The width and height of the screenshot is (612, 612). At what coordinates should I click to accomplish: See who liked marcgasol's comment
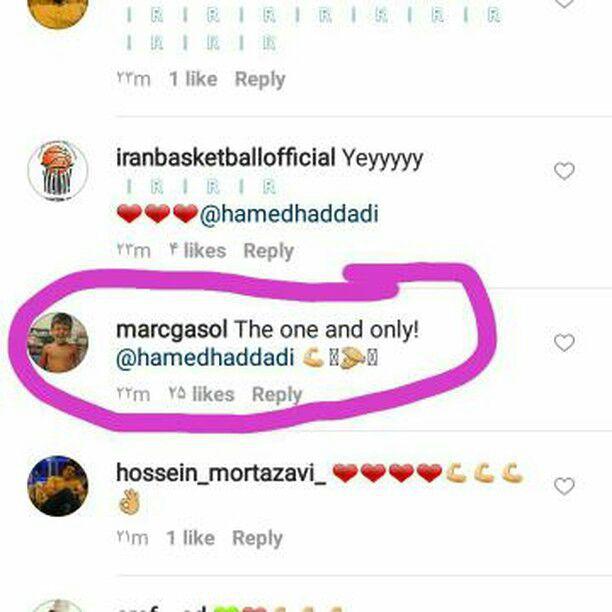[x=200, y=395]
